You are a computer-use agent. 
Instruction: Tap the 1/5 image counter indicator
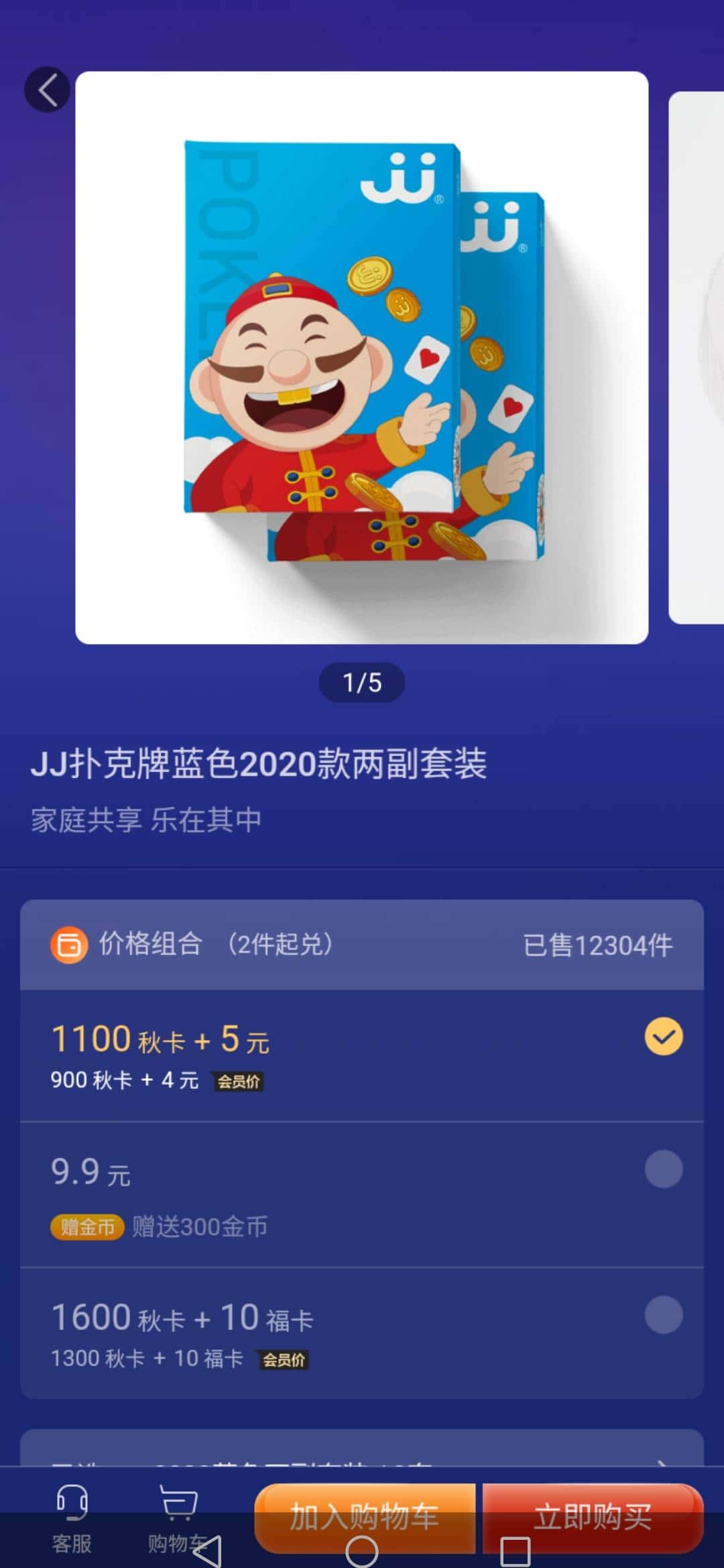coord(362,683)
